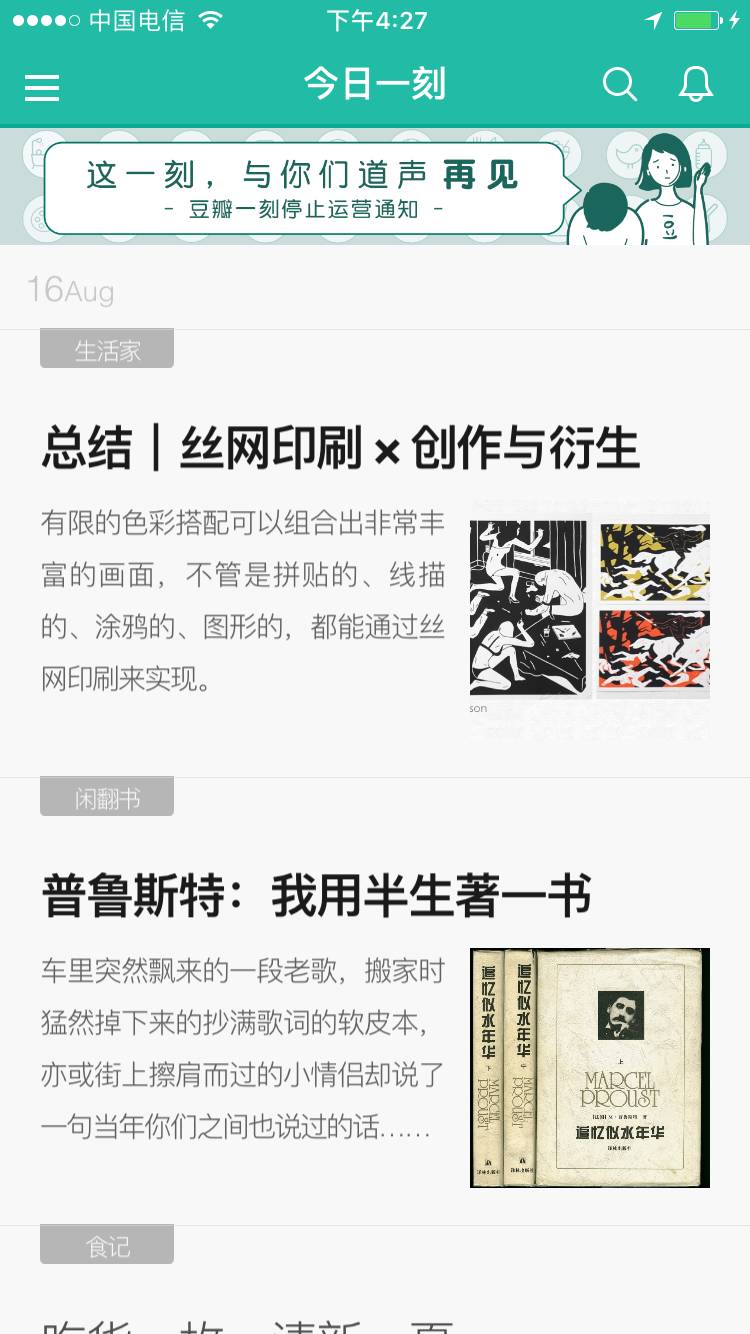Open the search icon
Image resolution: width=750 pixels, height=1334 pixels.
click(619, 85)
